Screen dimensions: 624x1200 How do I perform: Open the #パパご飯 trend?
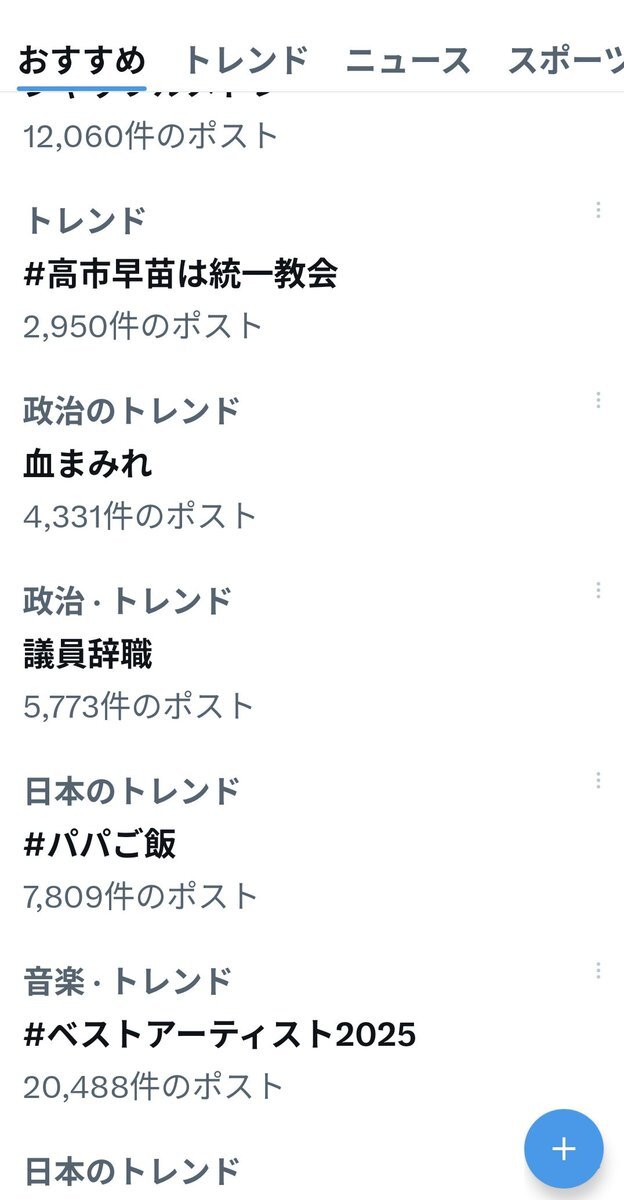click(100, 844)
